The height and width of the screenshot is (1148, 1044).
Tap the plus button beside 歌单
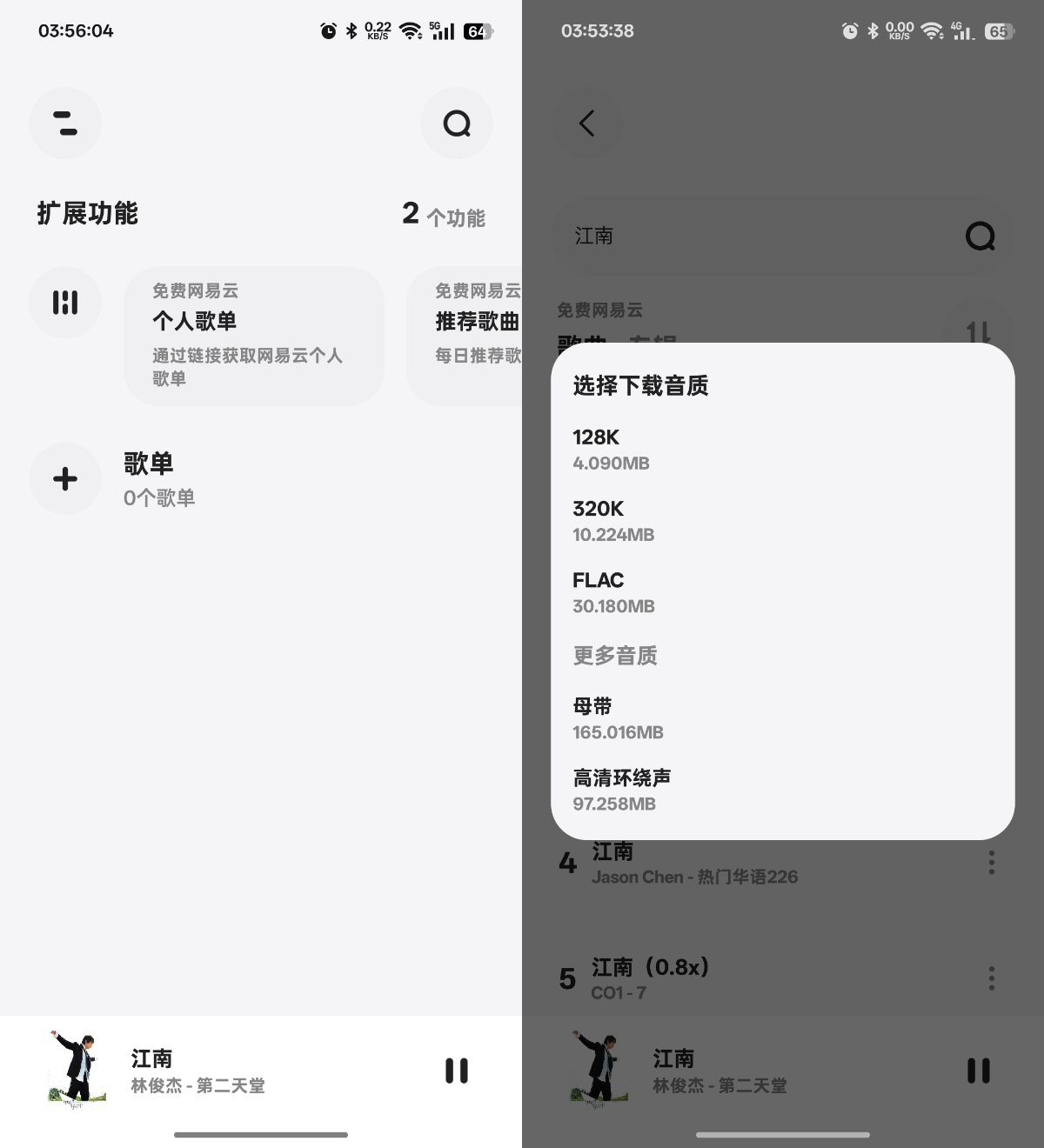(65, 479)
